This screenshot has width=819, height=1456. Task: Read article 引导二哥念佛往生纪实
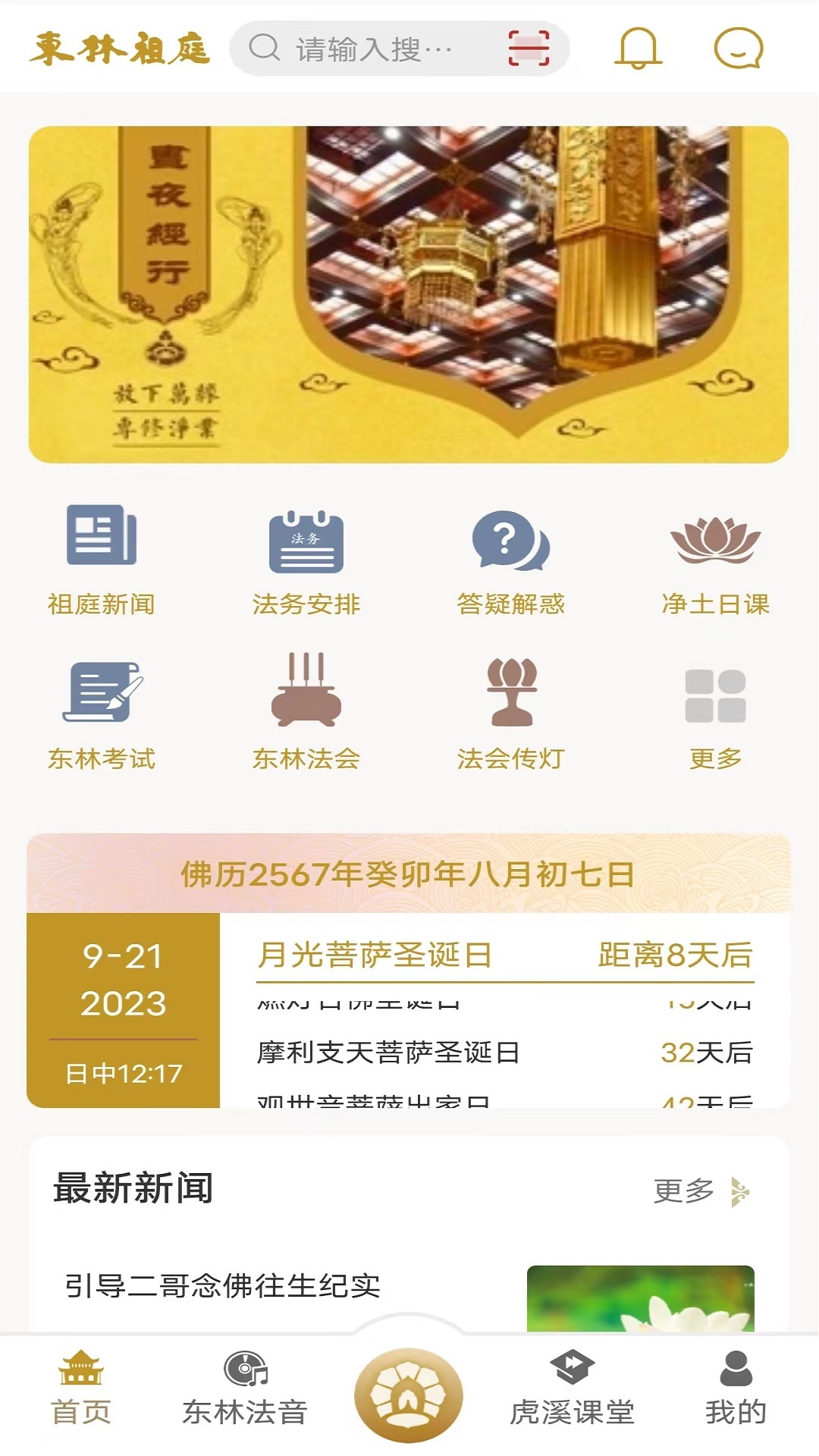[223, 1286]
